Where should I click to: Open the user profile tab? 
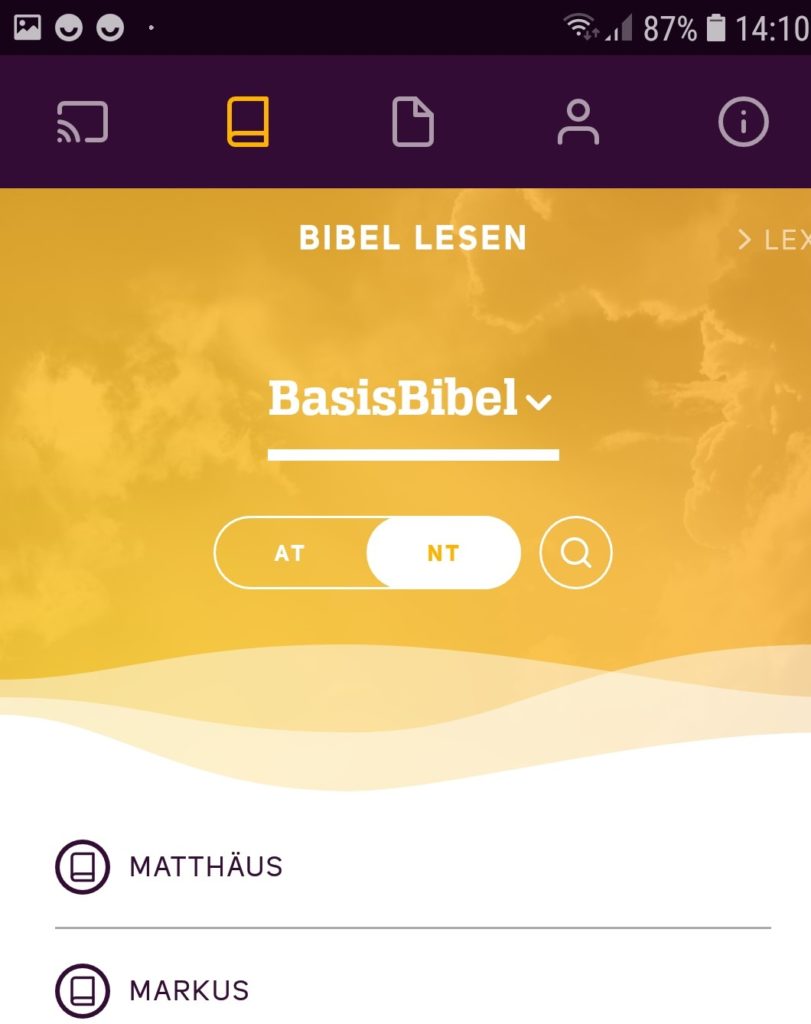pyautogui.click(x=577, y=124)
